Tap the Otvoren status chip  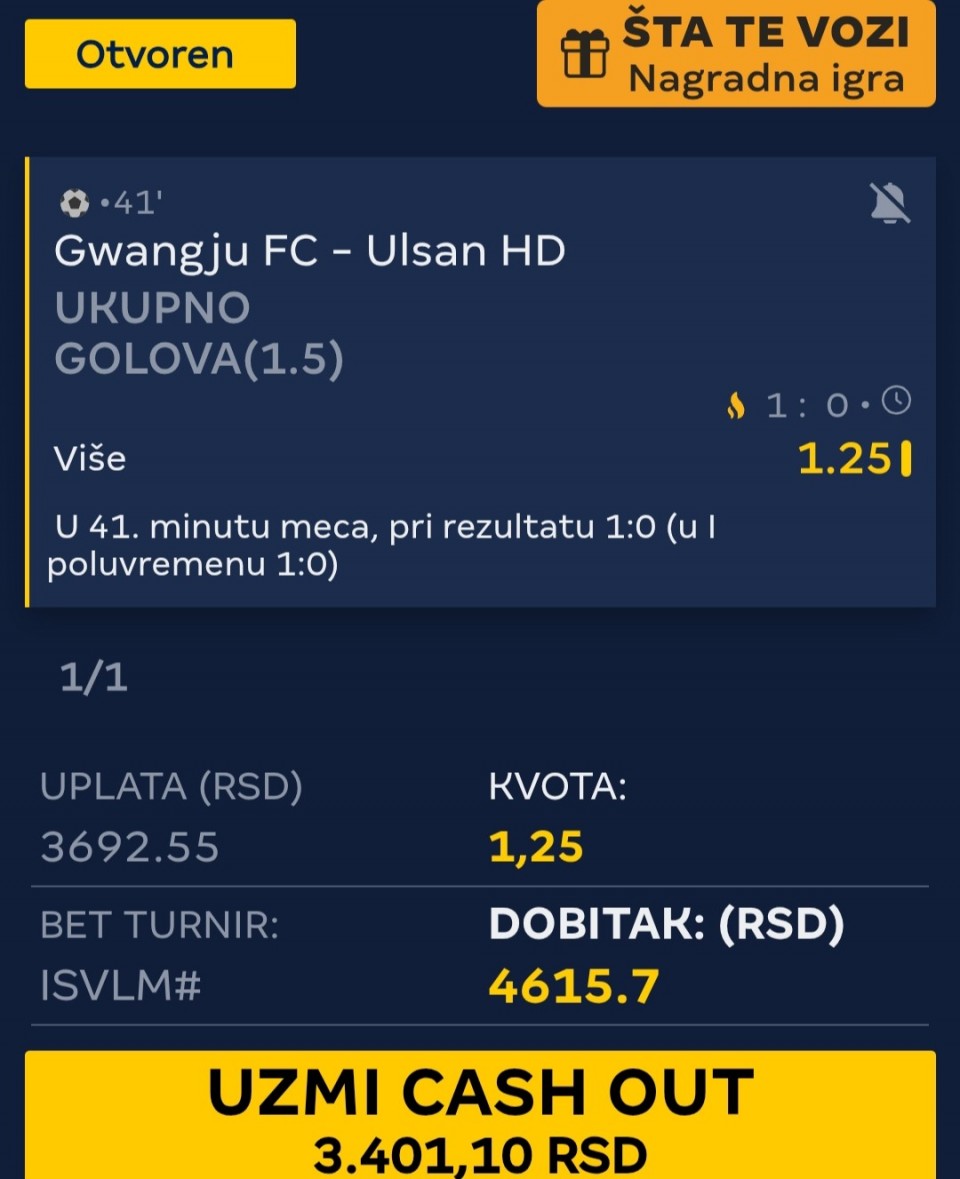160,54
